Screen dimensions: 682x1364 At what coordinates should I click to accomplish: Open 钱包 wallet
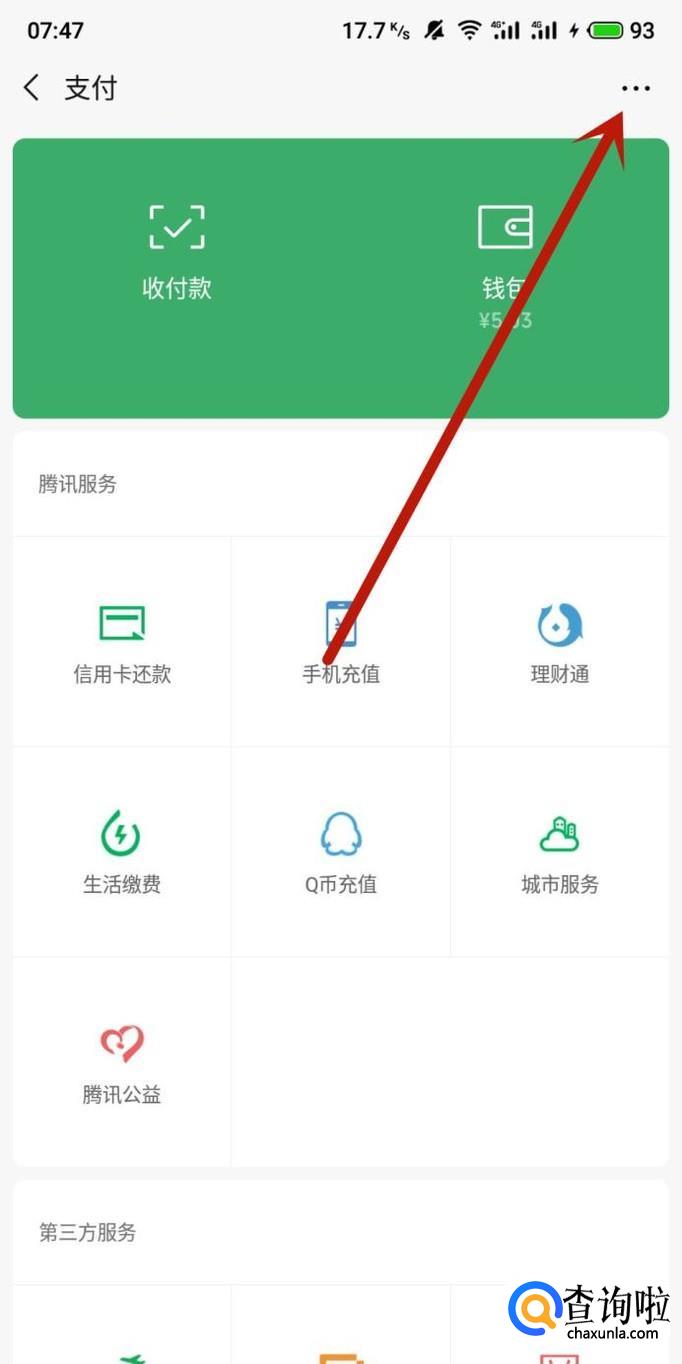point(505,255)
